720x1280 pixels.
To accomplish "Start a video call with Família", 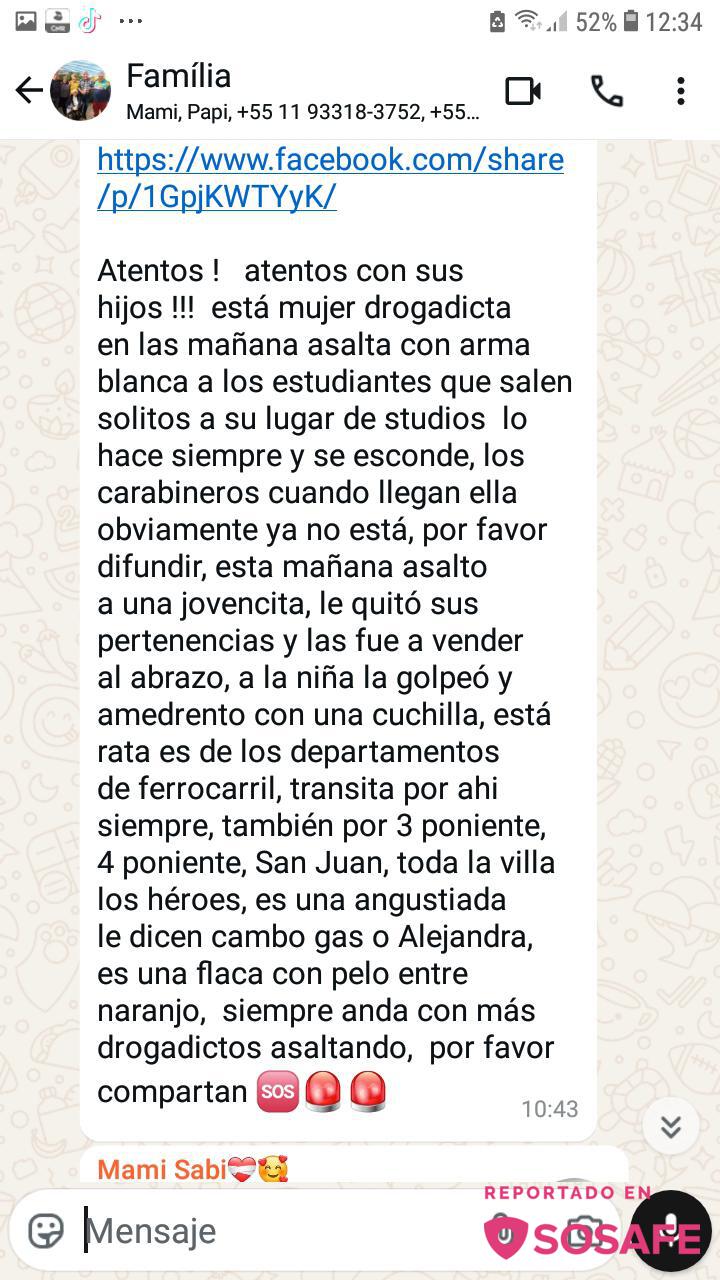I will 522,91.
